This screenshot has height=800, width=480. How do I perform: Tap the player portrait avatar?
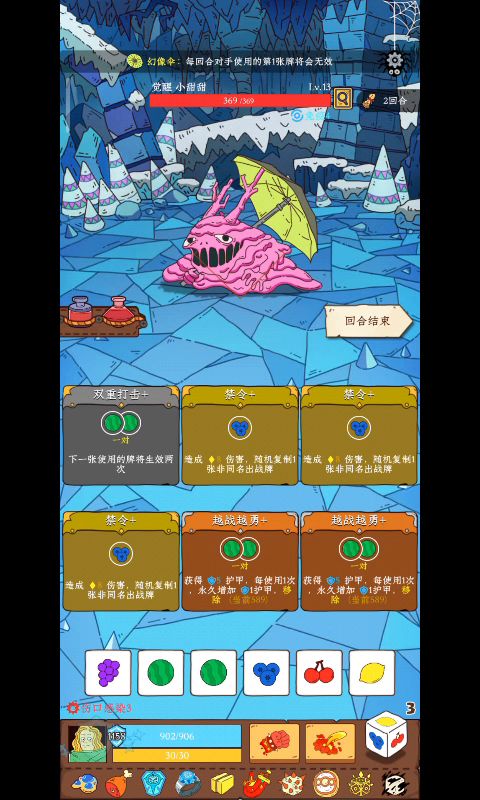(88, 743)
